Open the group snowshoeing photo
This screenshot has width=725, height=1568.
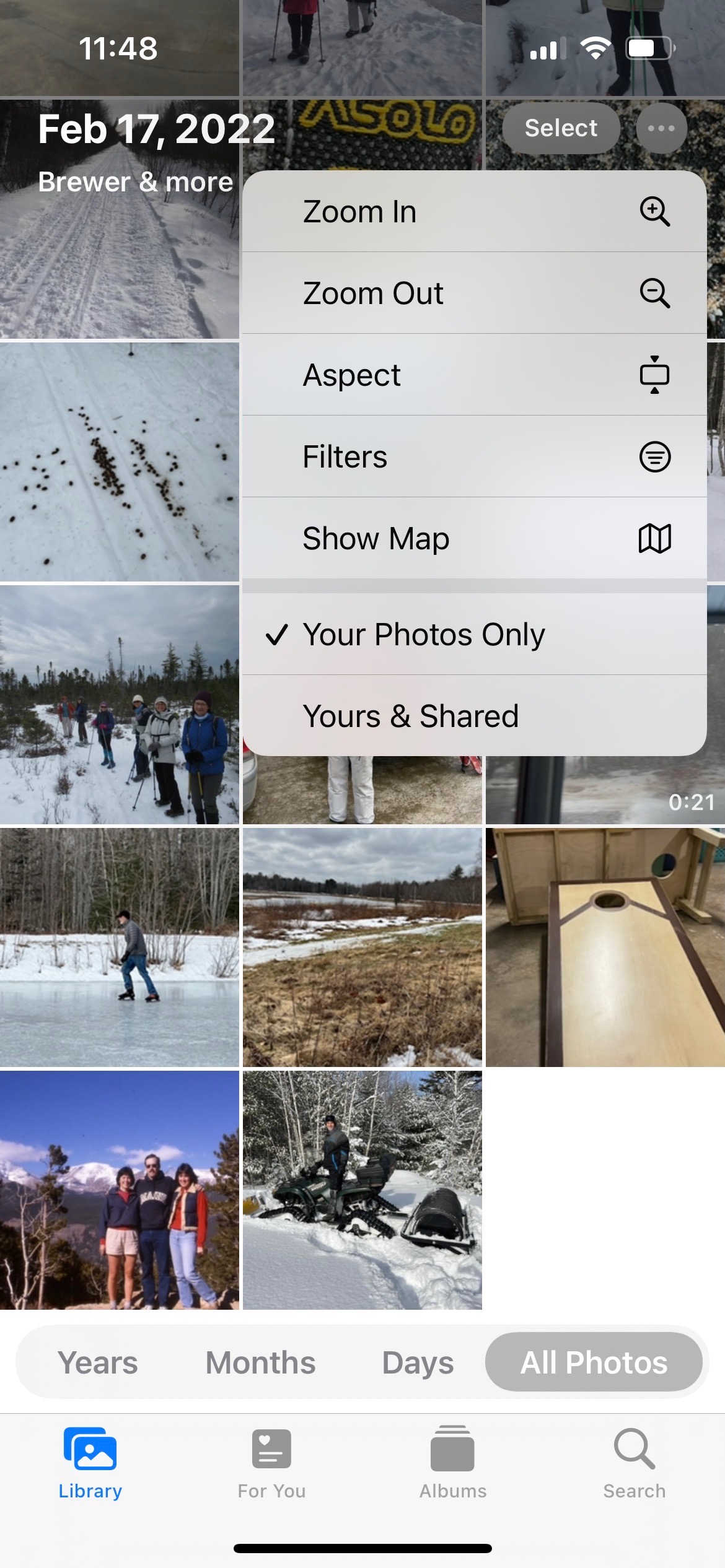(x=121, y=706)
